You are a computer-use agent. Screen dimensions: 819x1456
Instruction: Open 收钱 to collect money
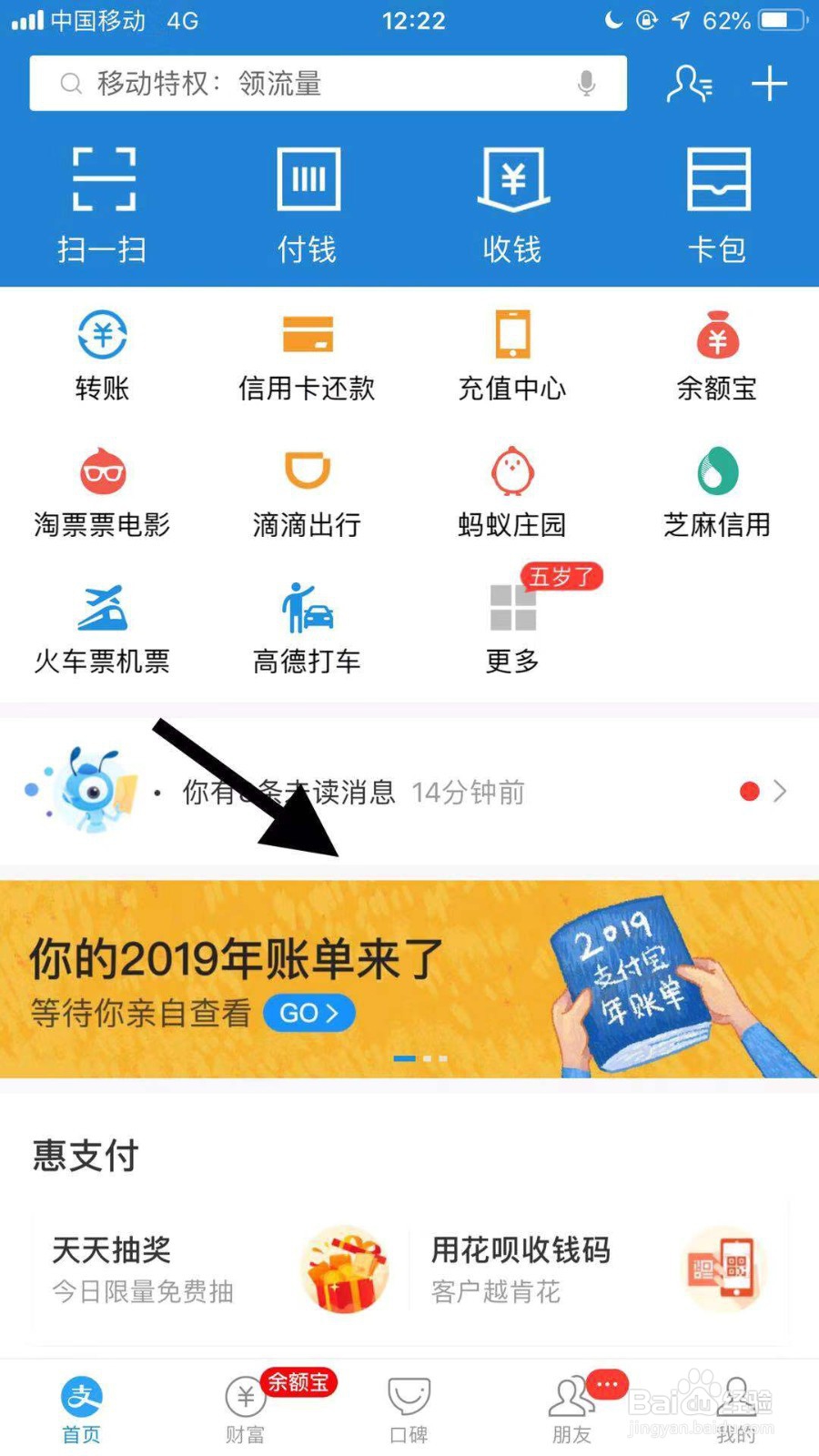pos(512,200)
